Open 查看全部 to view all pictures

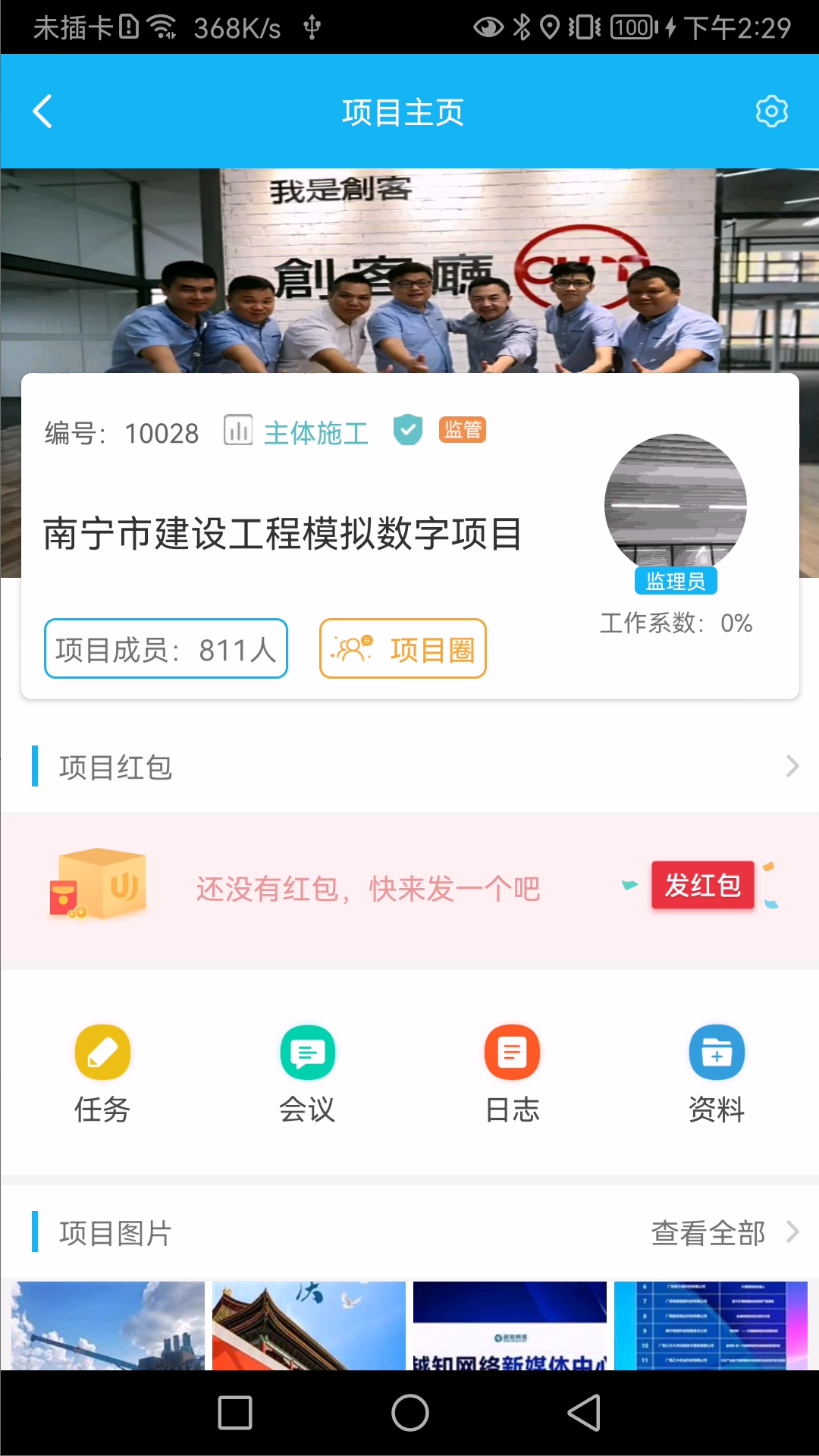(x=707, y=1233)
